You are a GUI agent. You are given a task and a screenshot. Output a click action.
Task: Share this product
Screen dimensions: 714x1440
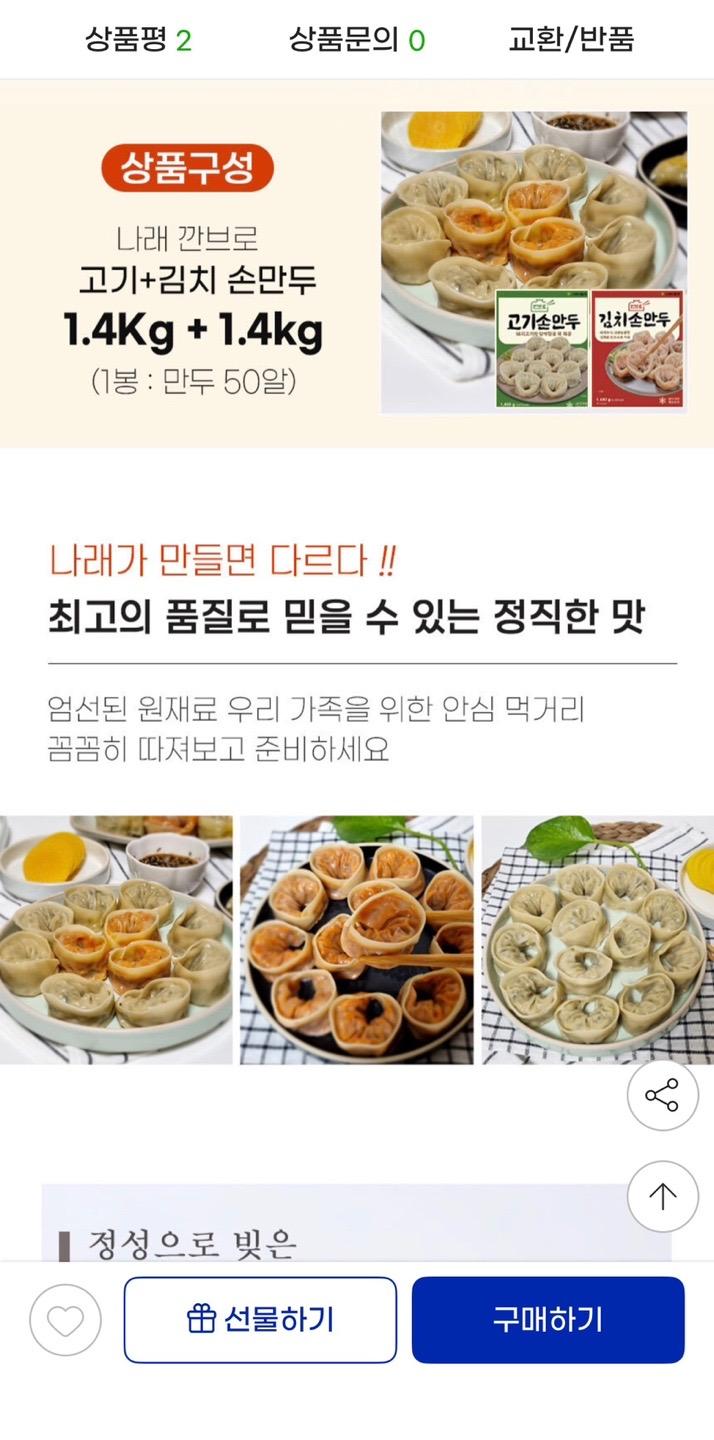pos(662,1095)
